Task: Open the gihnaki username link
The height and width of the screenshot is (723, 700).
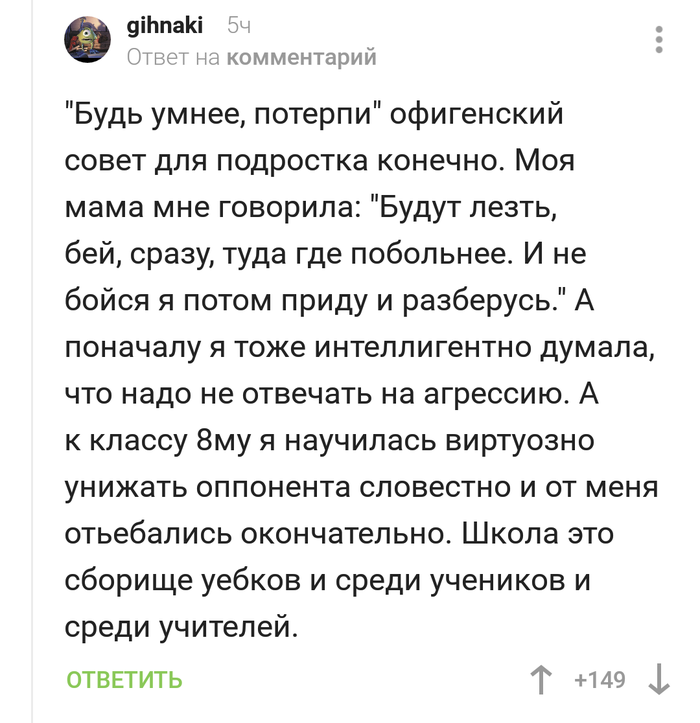Action: tap(165, 27)
